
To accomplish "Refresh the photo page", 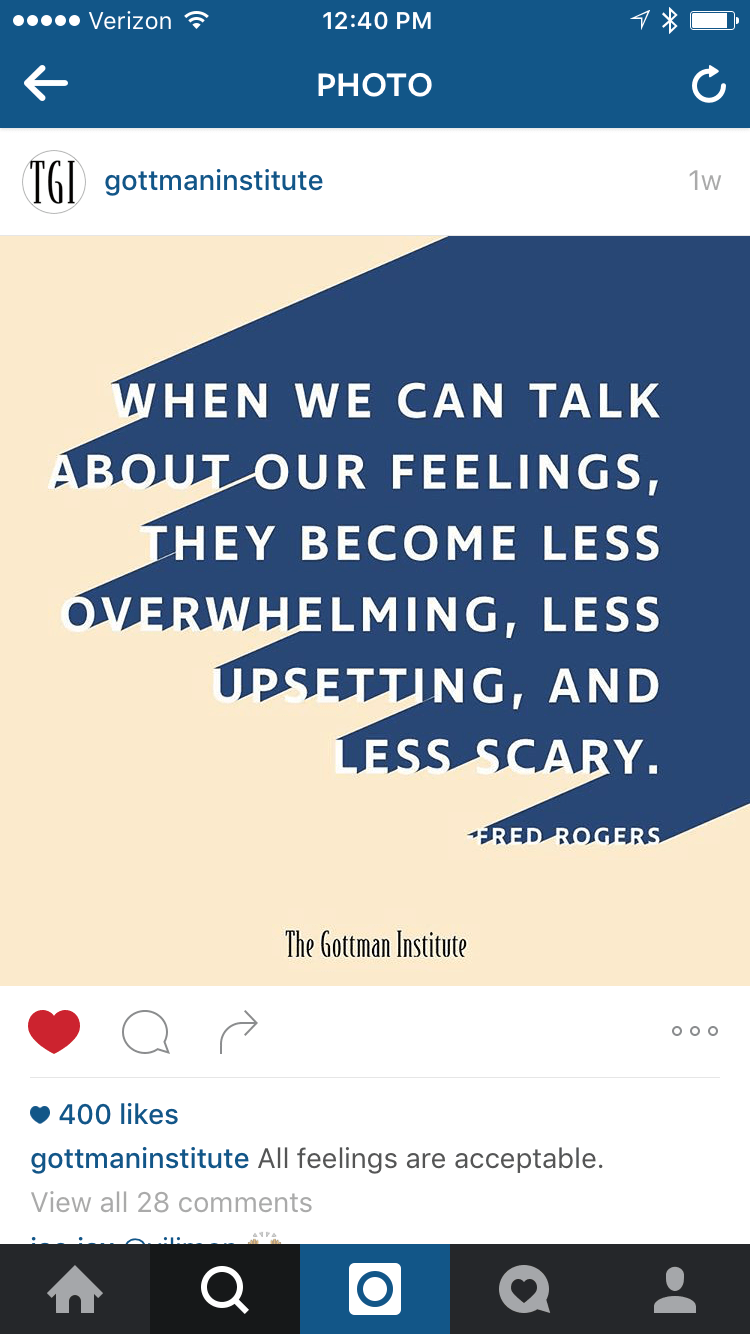I will pos(708,86).
